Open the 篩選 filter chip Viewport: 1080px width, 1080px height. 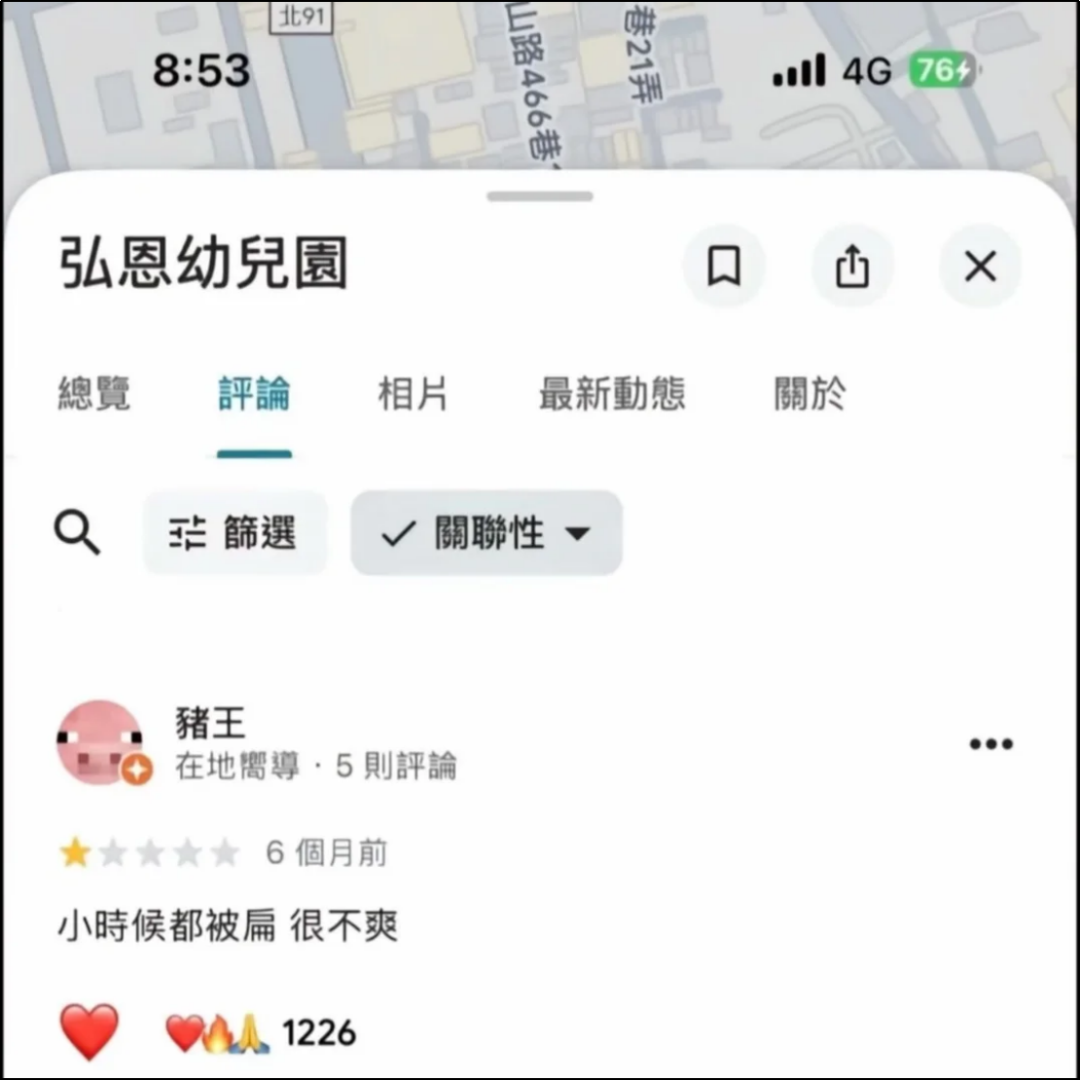(x=235, y=533)
